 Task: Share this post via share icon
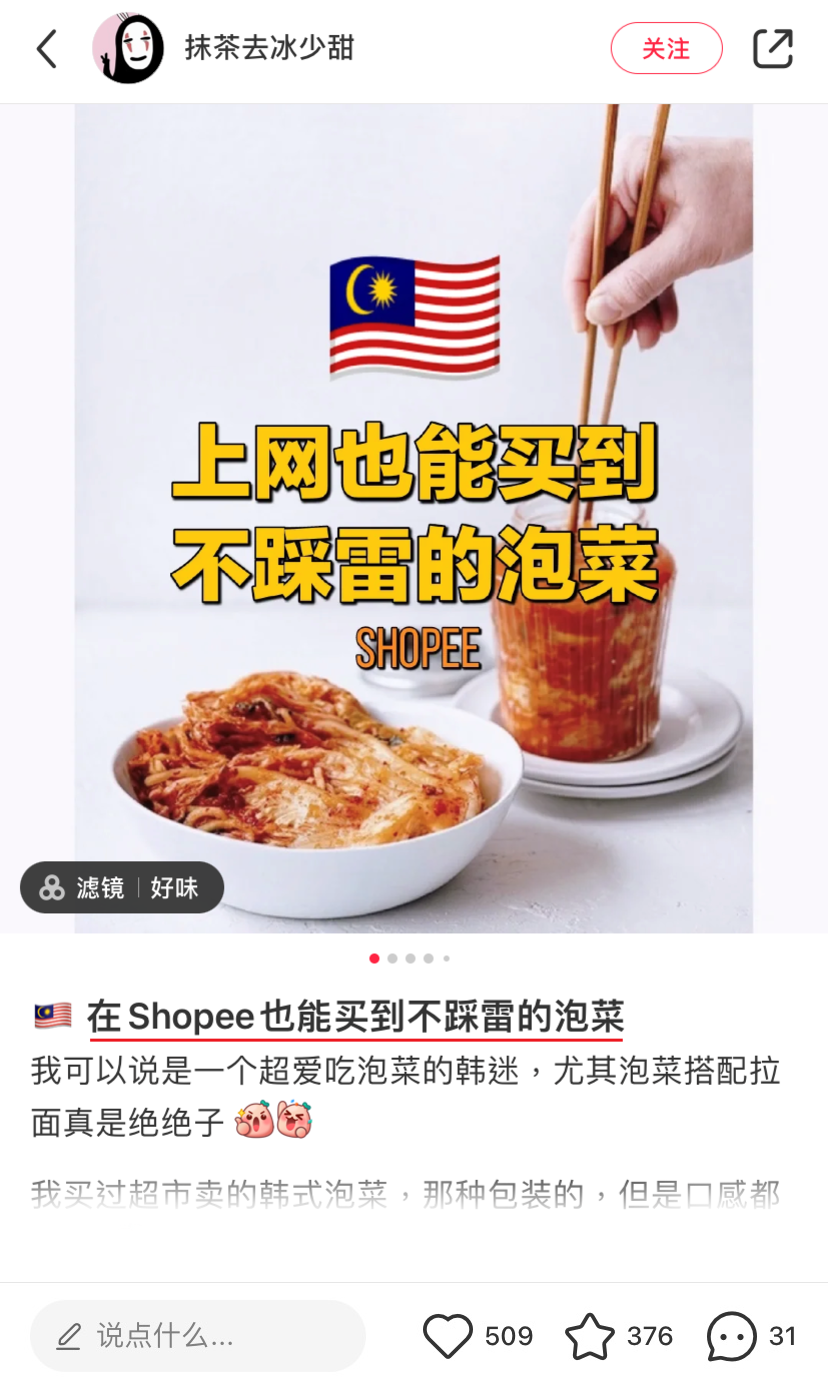click(x=772, y=49)
